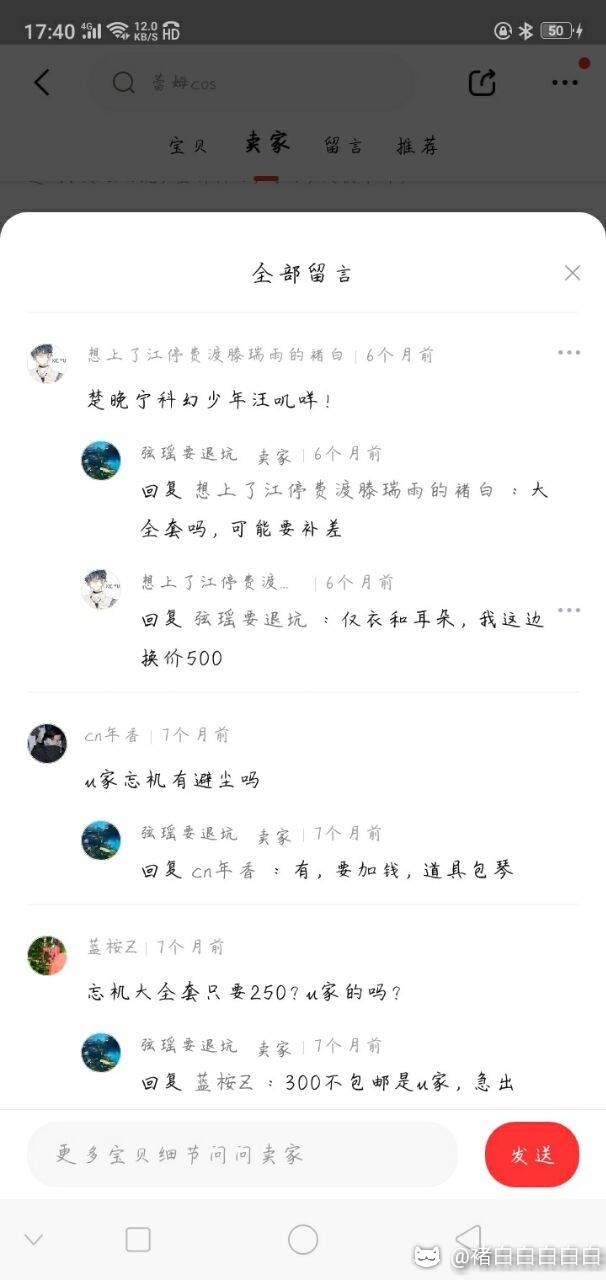Go back with the top-left arrow

click(41, 83)
